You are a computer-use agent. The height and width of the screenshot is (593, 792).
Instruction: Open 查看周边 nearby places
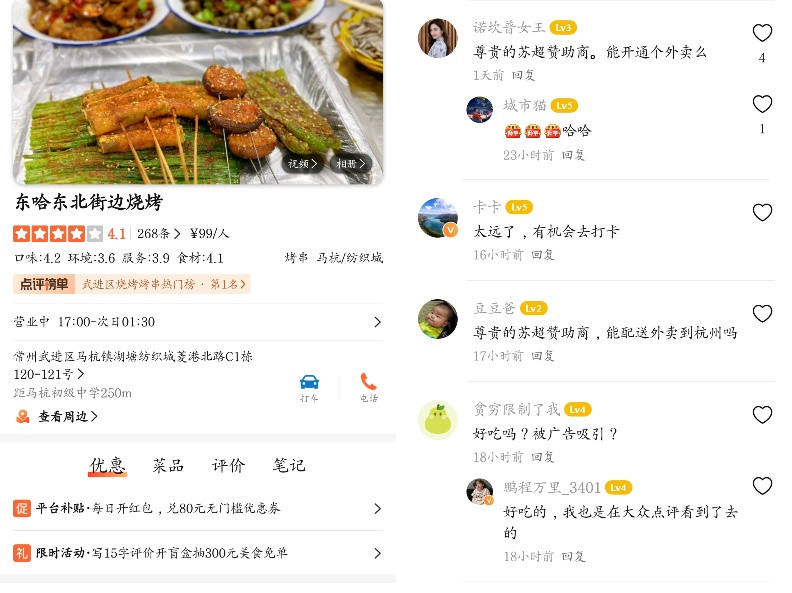[x=66, y=416]
